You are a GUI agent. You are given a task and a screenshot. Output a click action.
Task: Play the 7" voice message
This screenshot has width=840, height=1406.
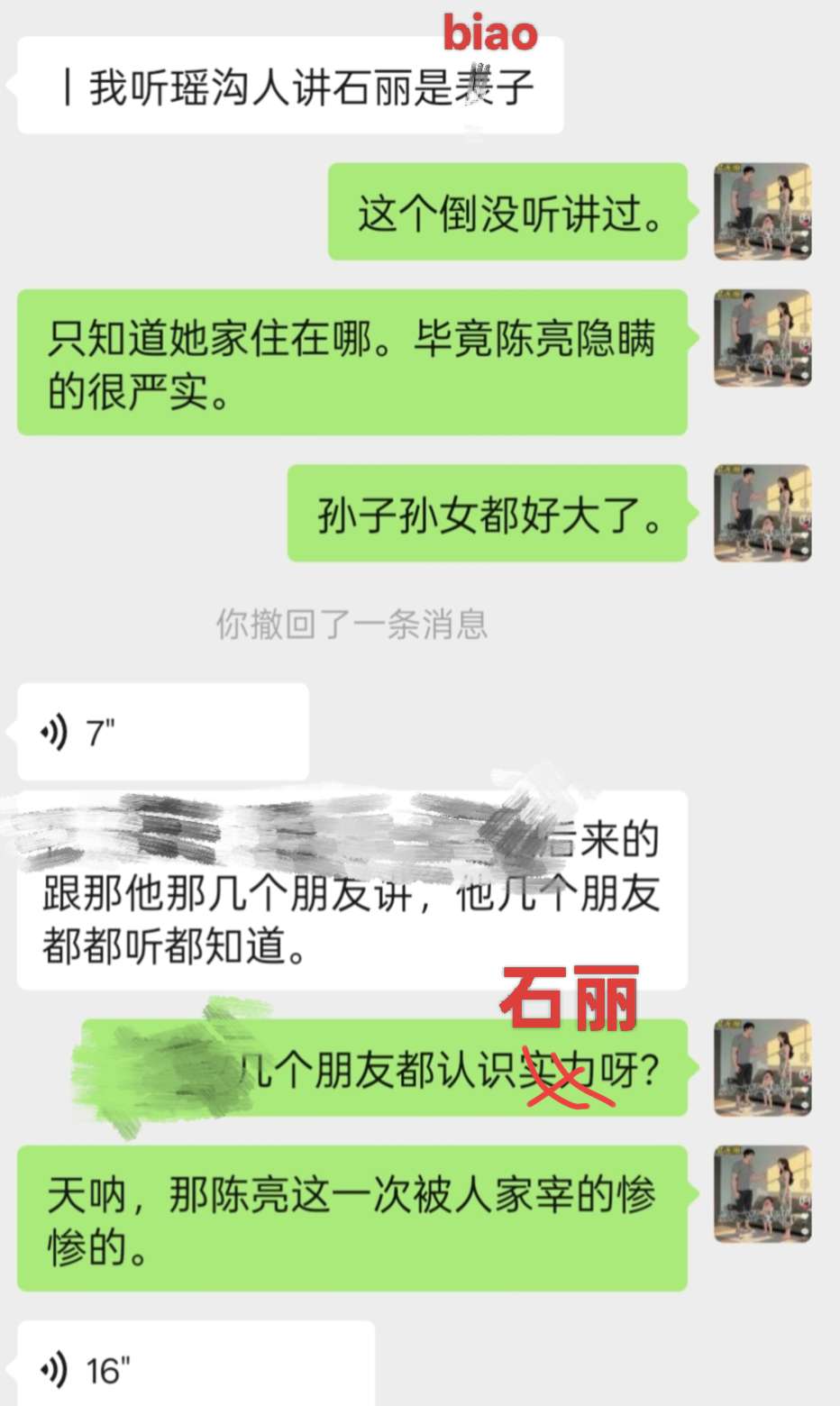coord(162,732)
